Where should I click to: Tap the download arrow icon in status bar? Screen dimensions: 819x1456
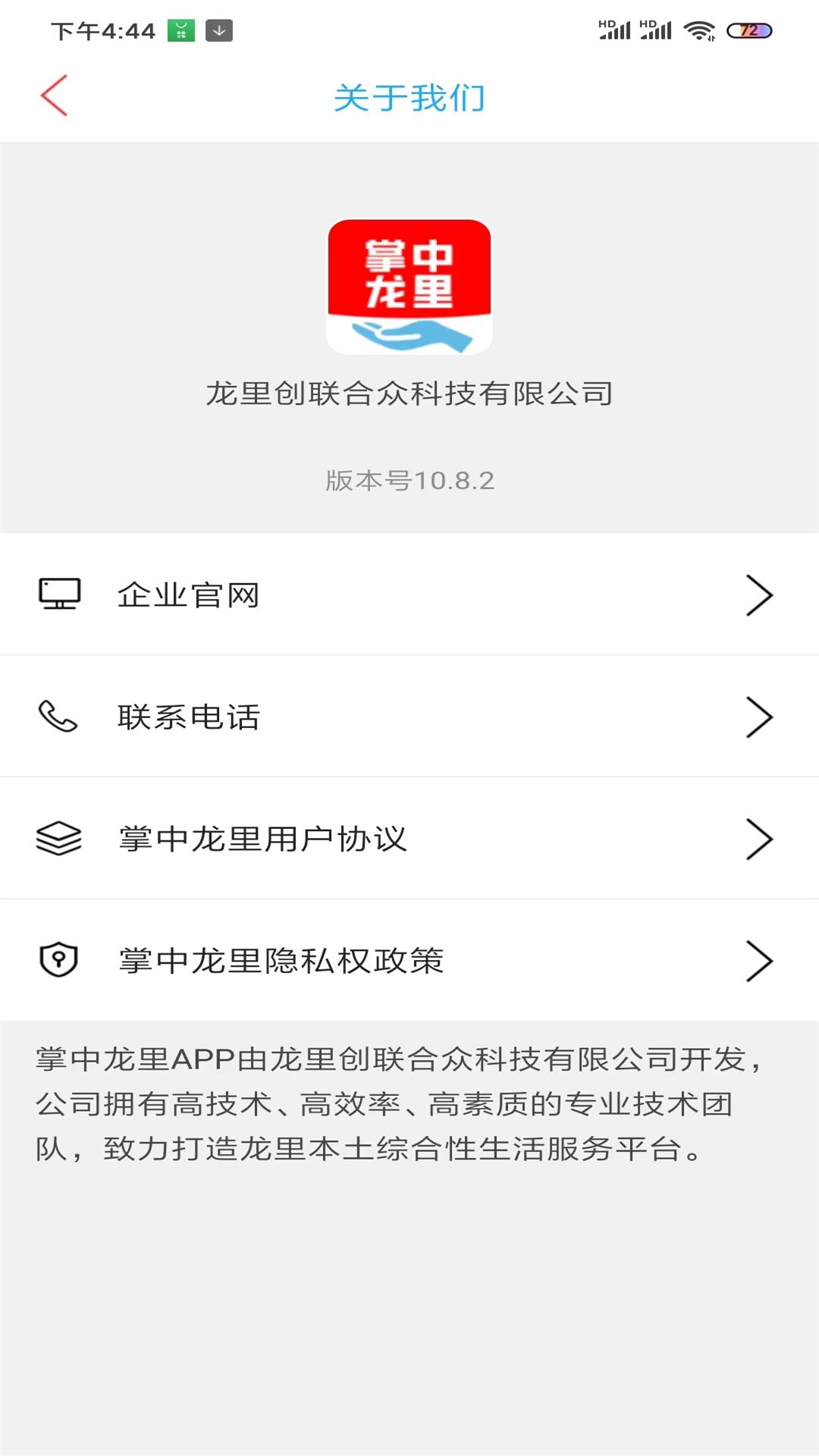218,30
